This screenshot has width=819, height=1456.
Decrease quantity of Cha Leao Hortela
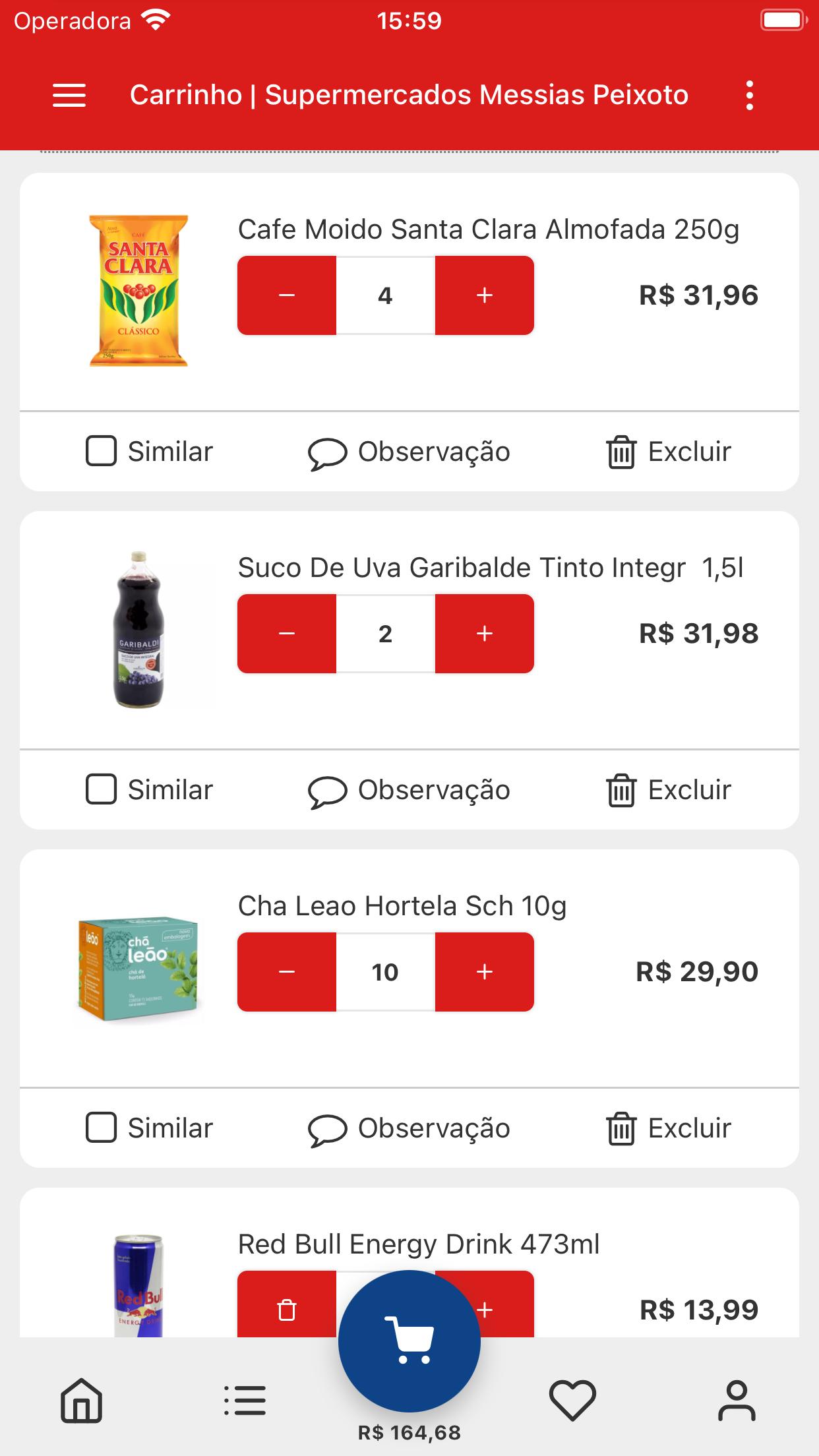pyautogui.click(x=287, y=972)
